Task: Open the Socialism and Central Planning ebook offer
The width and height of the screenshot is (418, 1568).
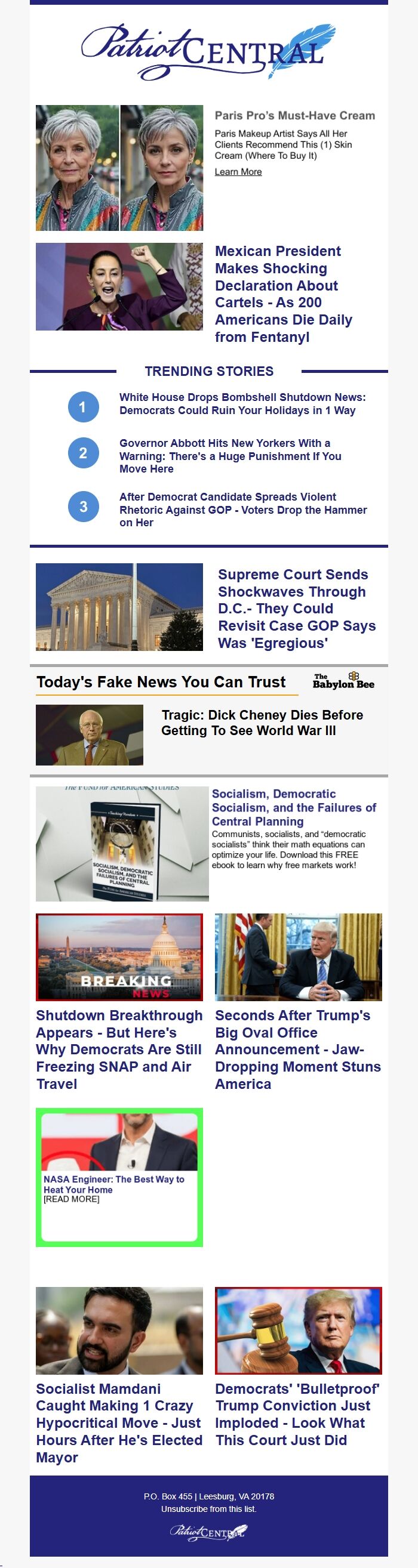Action: 293,807
